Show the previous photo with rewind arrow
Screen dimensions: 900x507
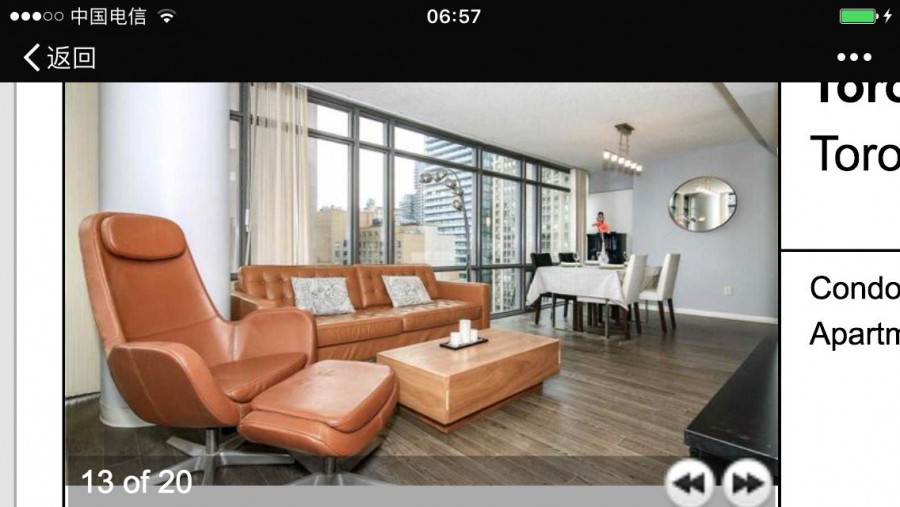tap(691, 483)
